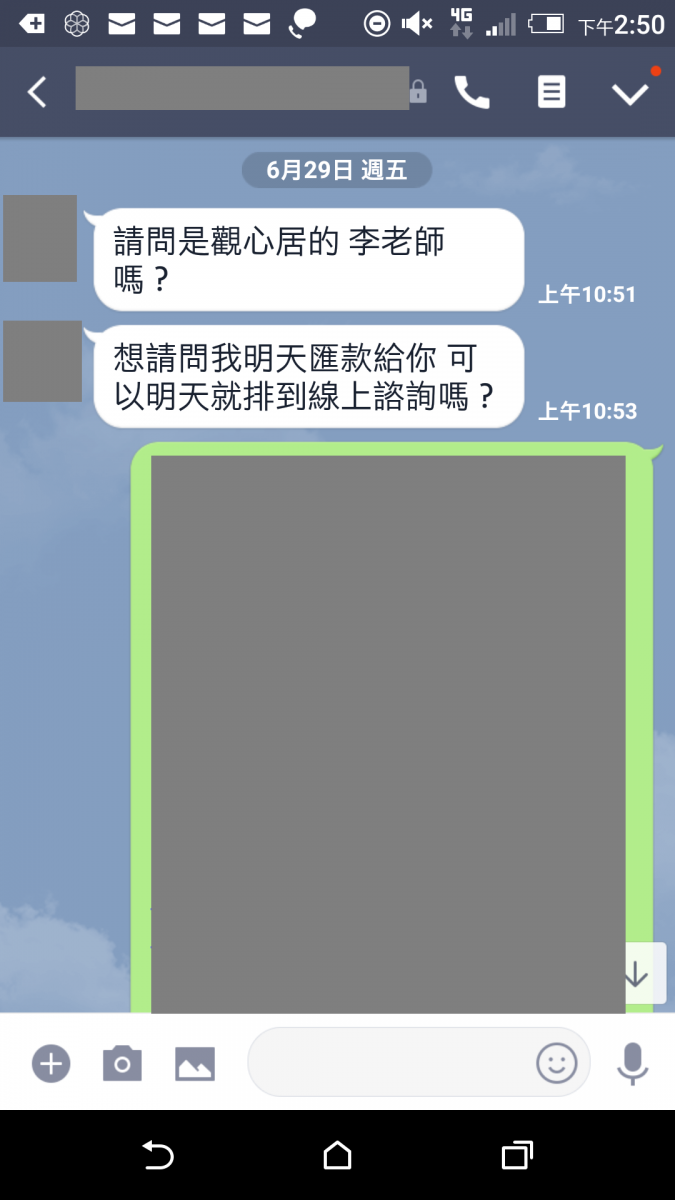Open the sender's profile picture by 李老師 message
The height and width of the screenshot is (1200, 675).
pos(40,238)
